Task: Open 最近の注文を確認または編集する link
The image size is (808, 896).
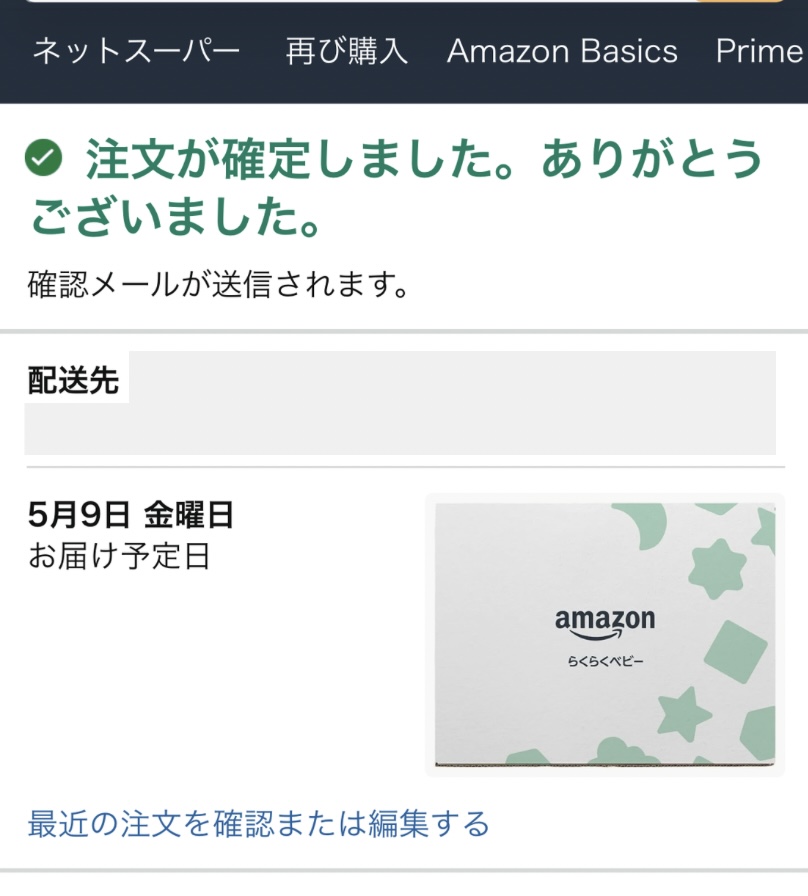Action: (x=258, y=824)
